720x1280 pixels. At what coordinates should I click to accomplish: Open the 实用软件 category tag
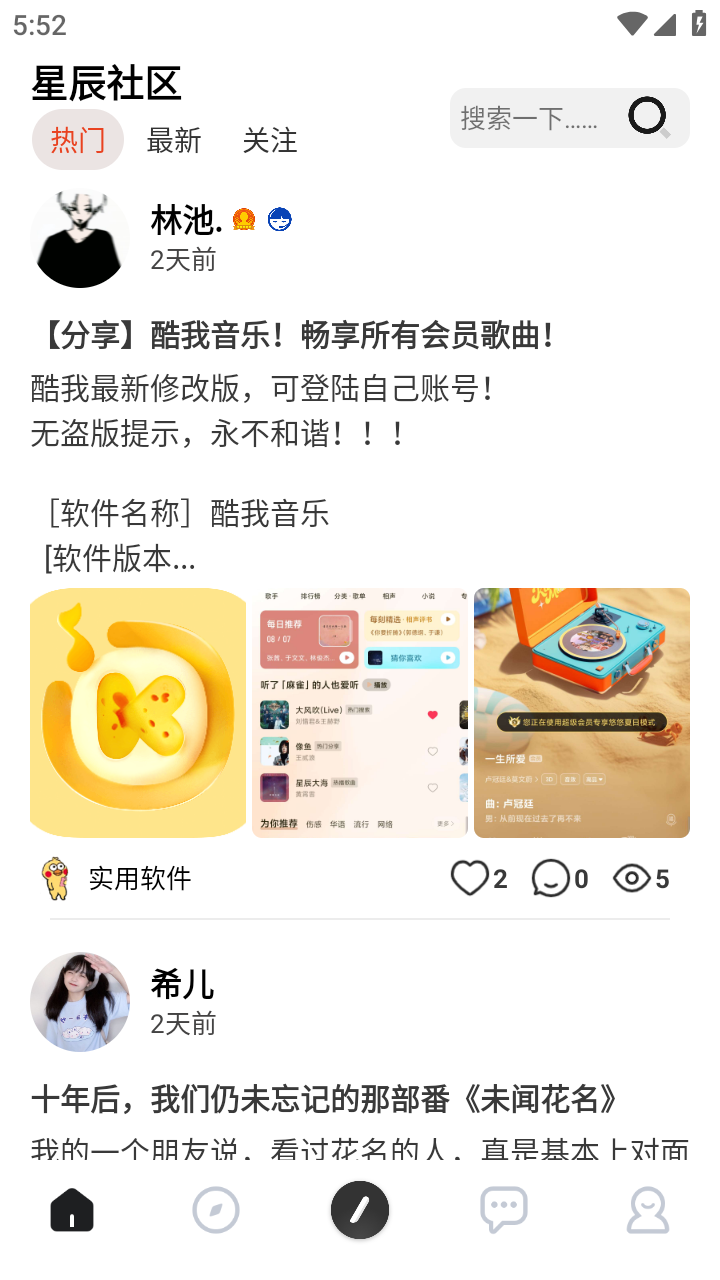coord(118,879)
